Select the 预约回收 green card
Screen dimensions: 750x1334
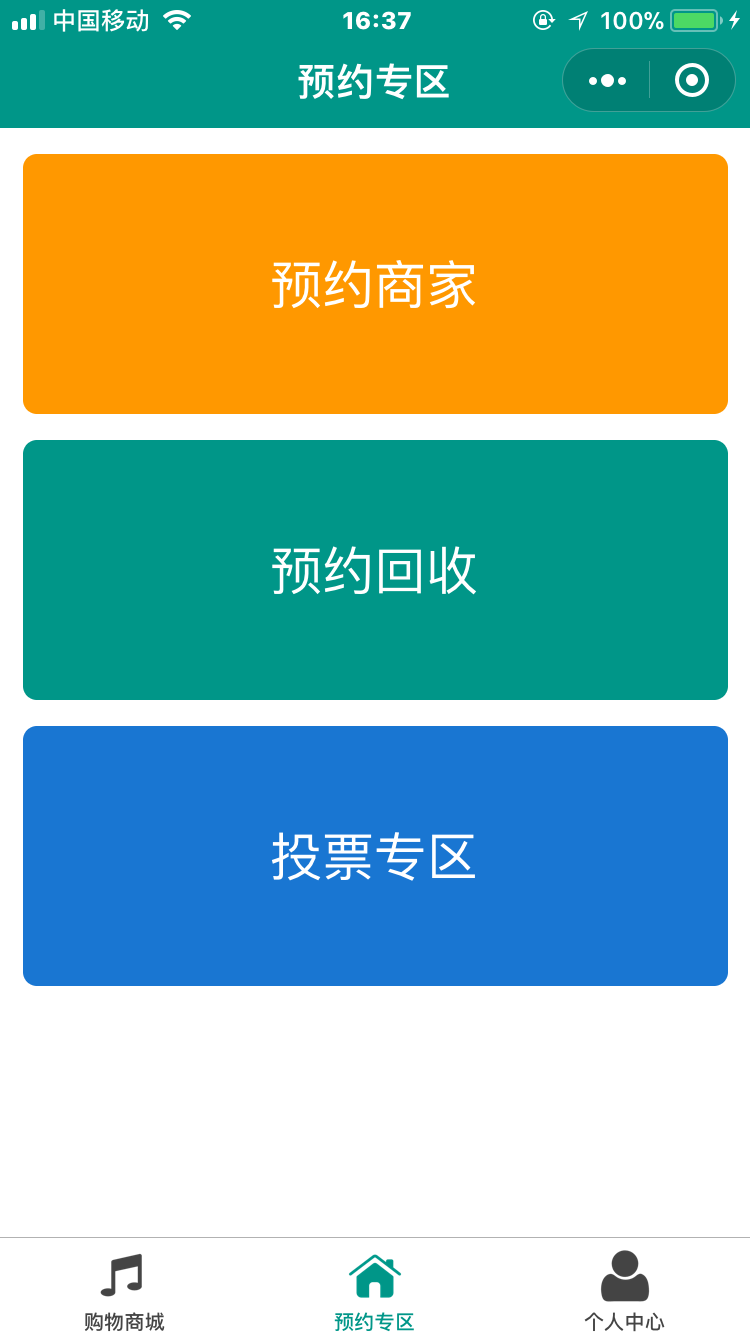click(375, 570)
